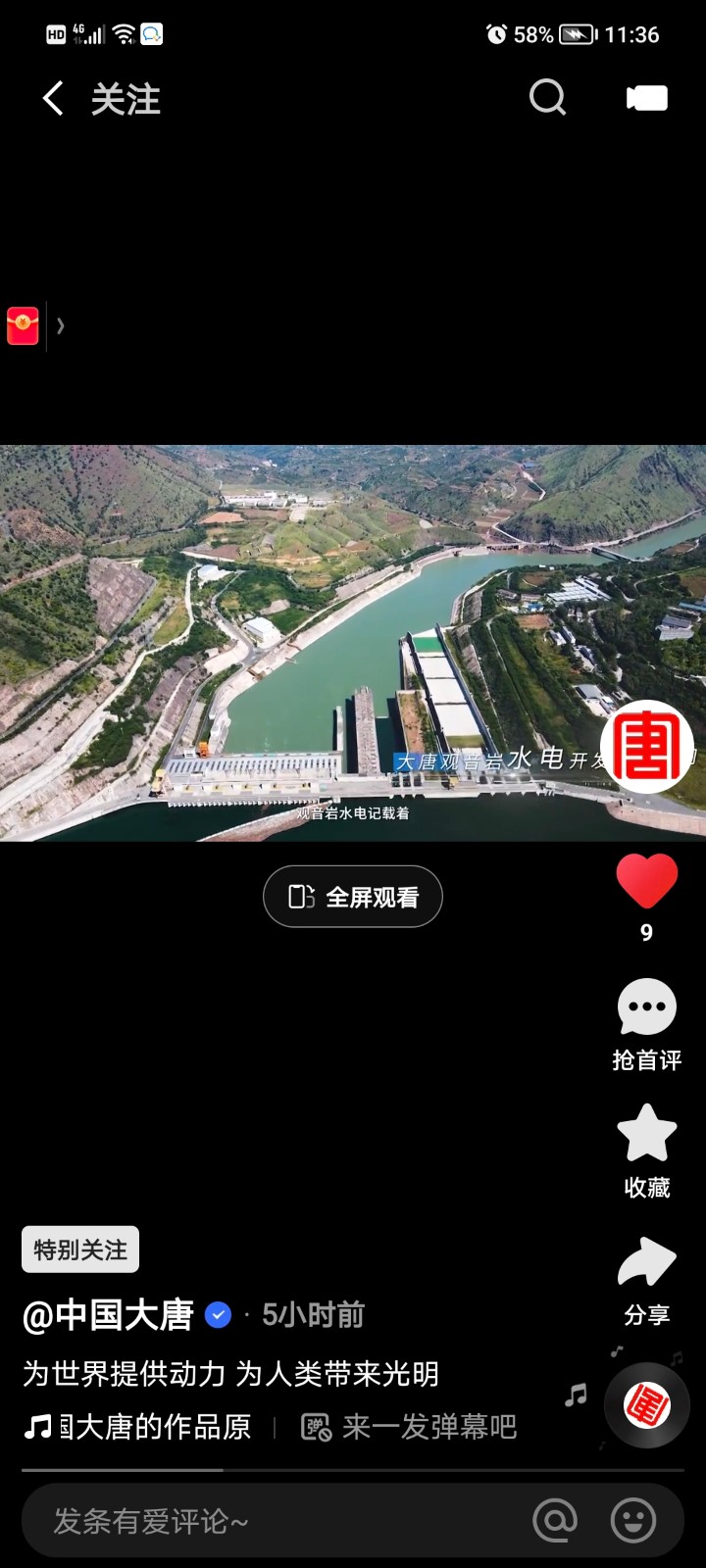Save the video with 收藏 star
Screen dimensions: 706x1568
click(647, 1135)
